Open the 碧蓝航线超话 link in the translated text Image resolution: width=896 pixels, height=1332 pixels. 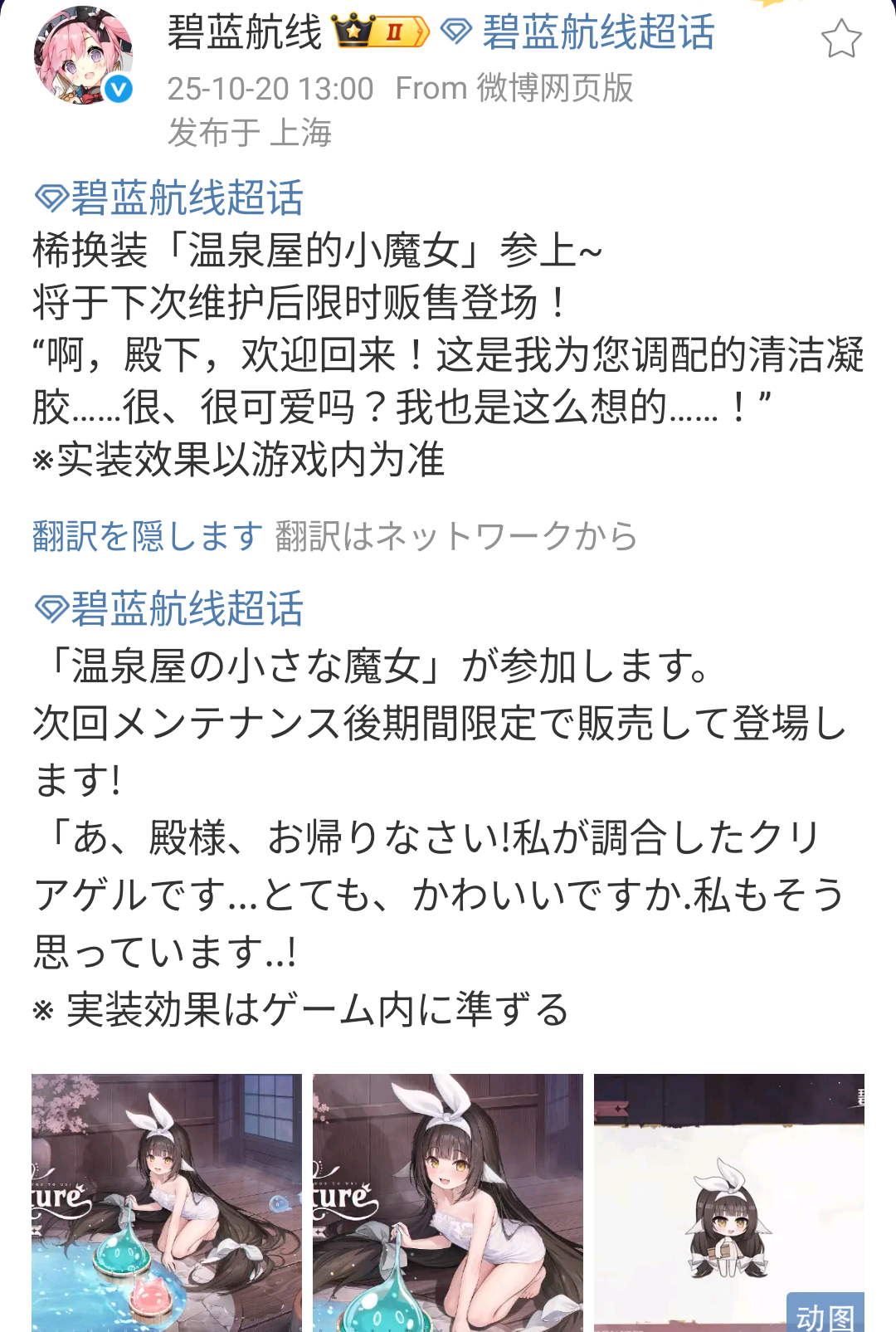pos(169,608)
